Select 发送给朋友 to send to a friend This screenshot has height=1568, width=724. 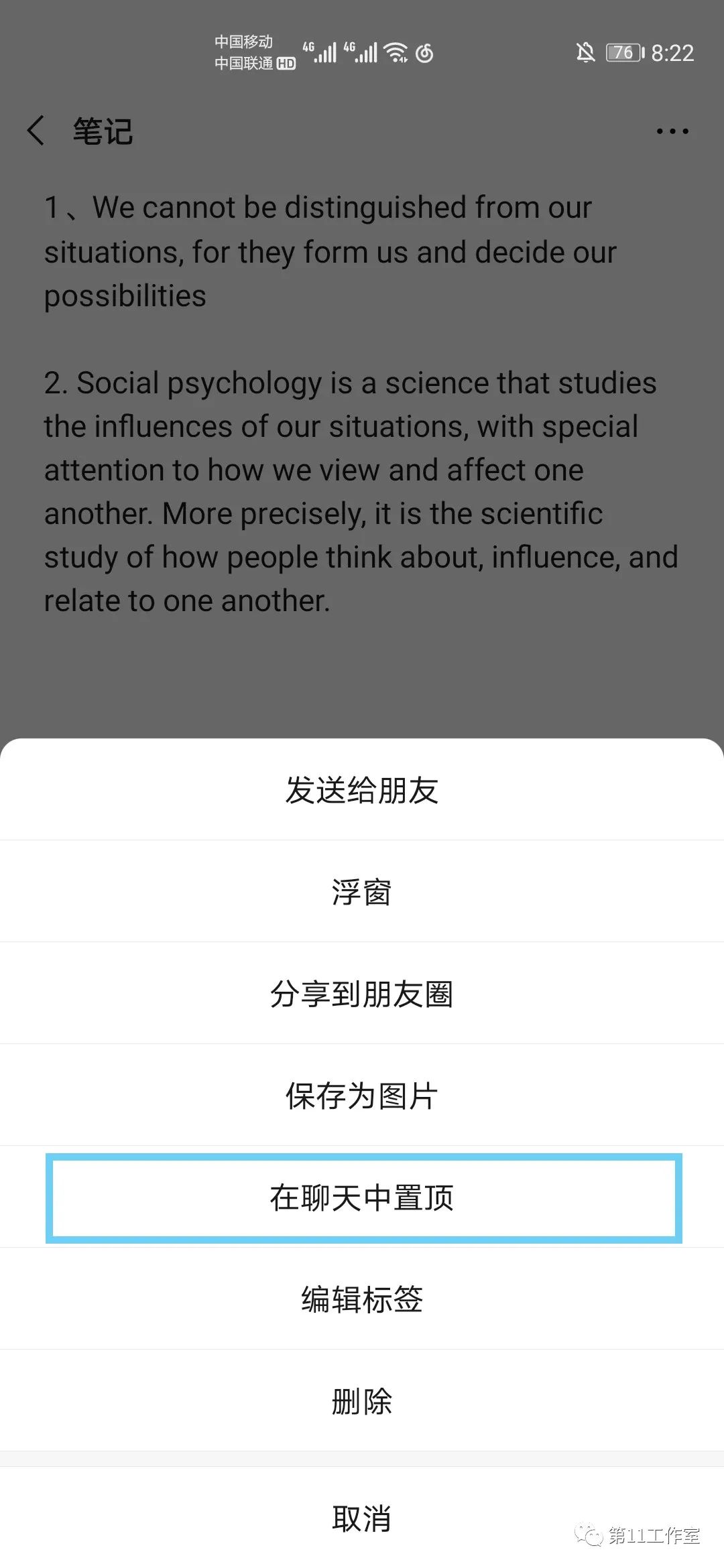(x=362, y=789)
